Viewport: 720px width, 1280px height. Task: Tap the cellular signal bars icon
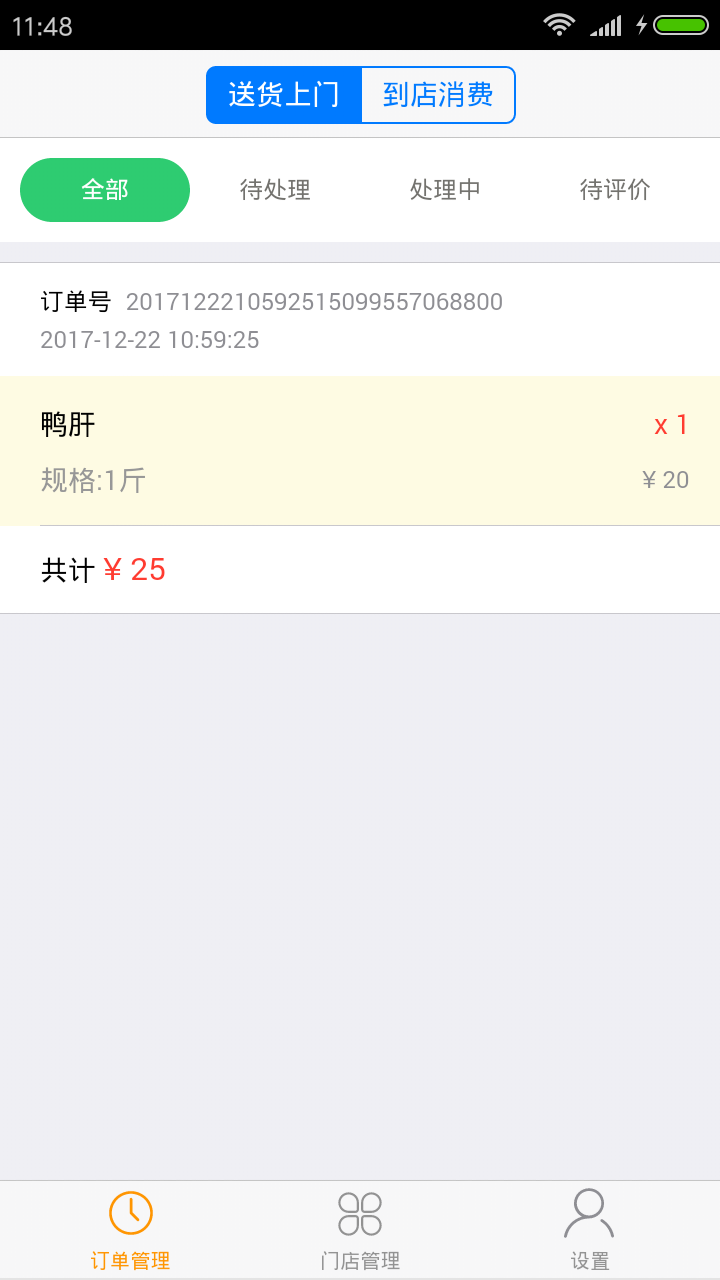pos(605,24)
